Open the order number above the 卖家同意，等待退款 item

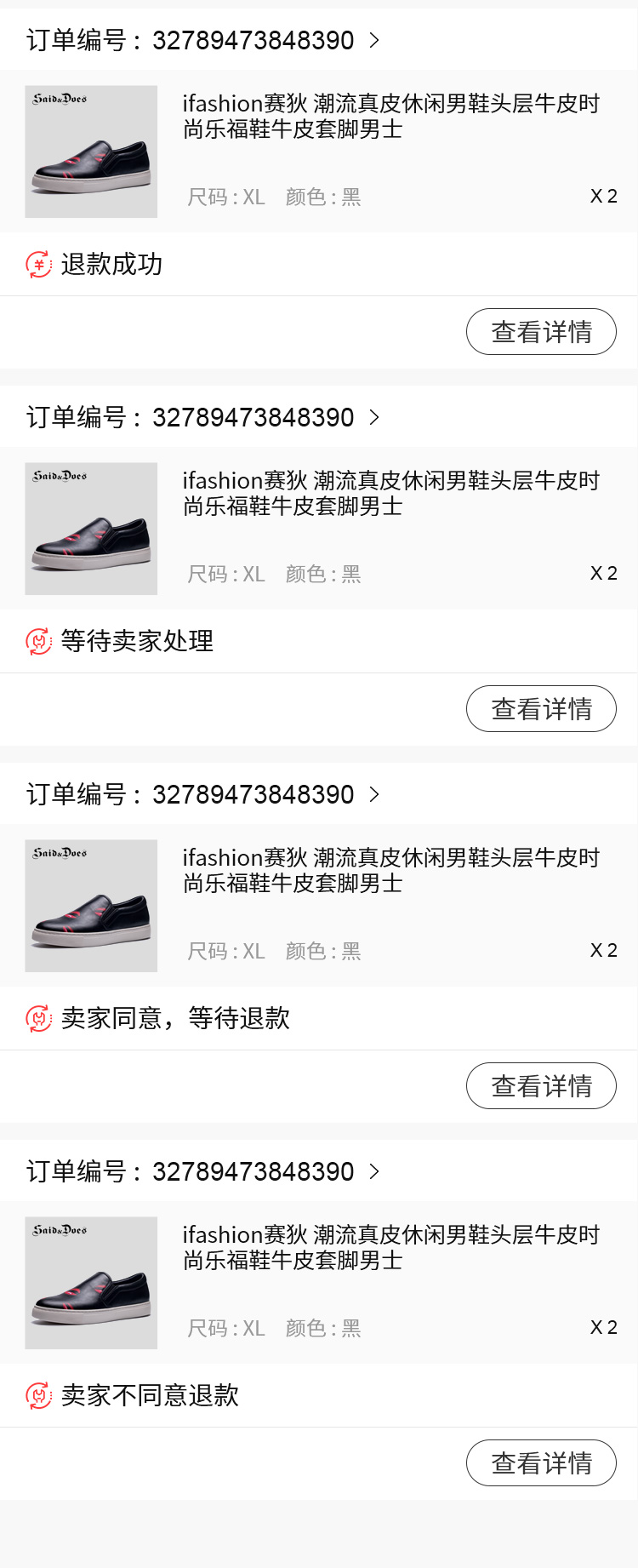202,794
